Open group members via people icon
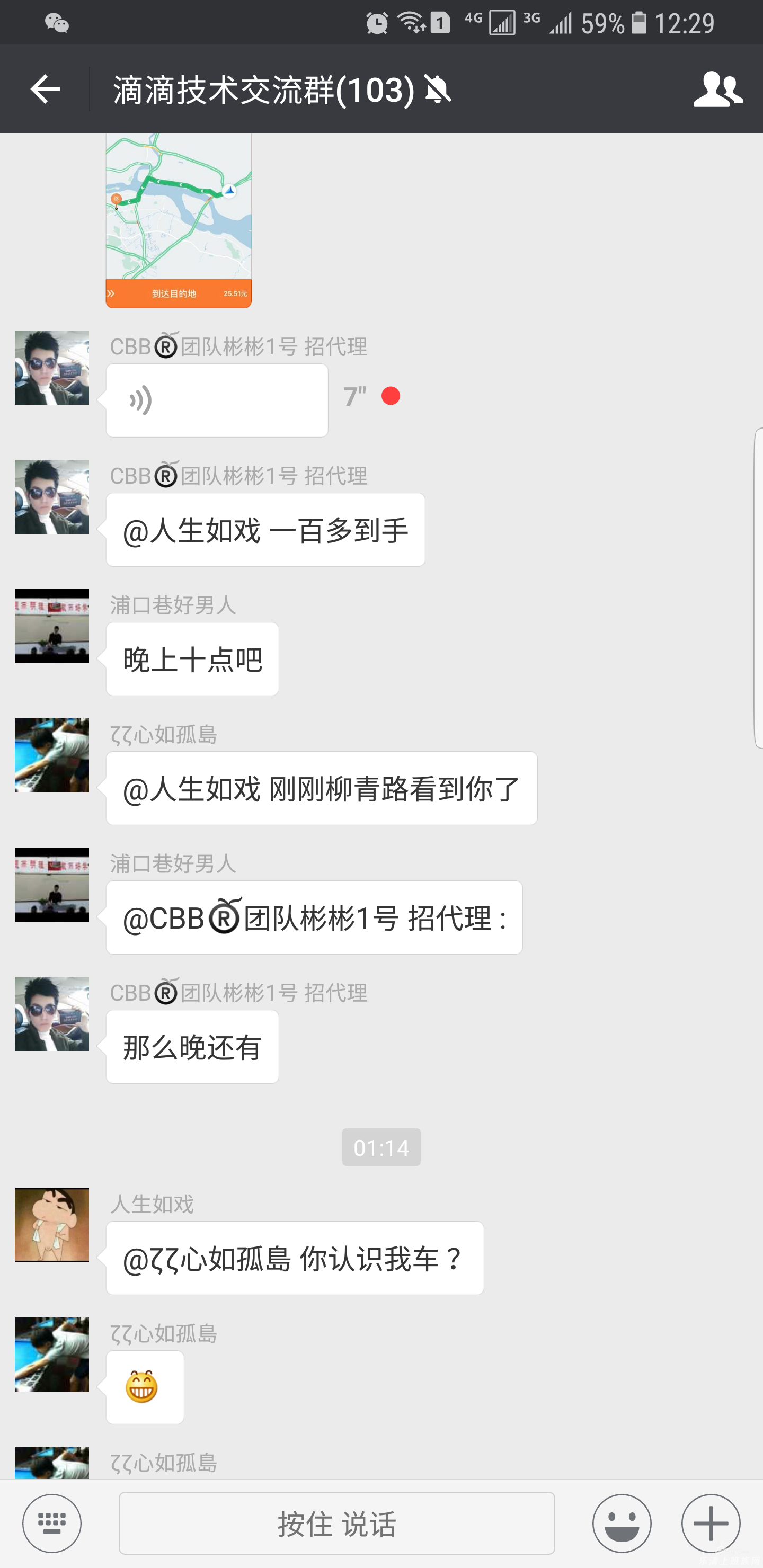This screenshot has height=1568, width=763. click(717, 90)
